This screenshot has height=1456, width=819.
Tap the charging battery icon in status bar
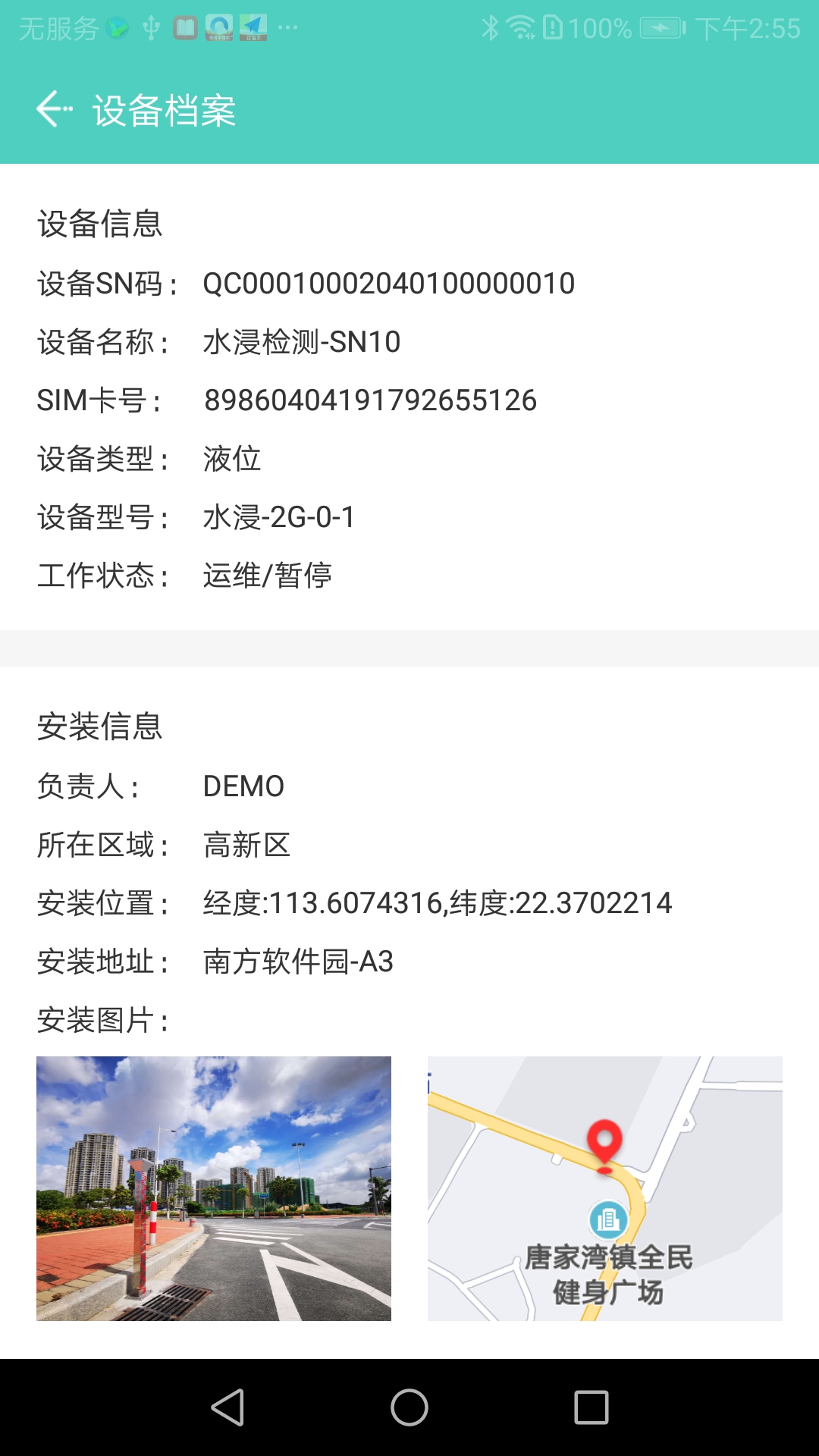coord(661,27)
